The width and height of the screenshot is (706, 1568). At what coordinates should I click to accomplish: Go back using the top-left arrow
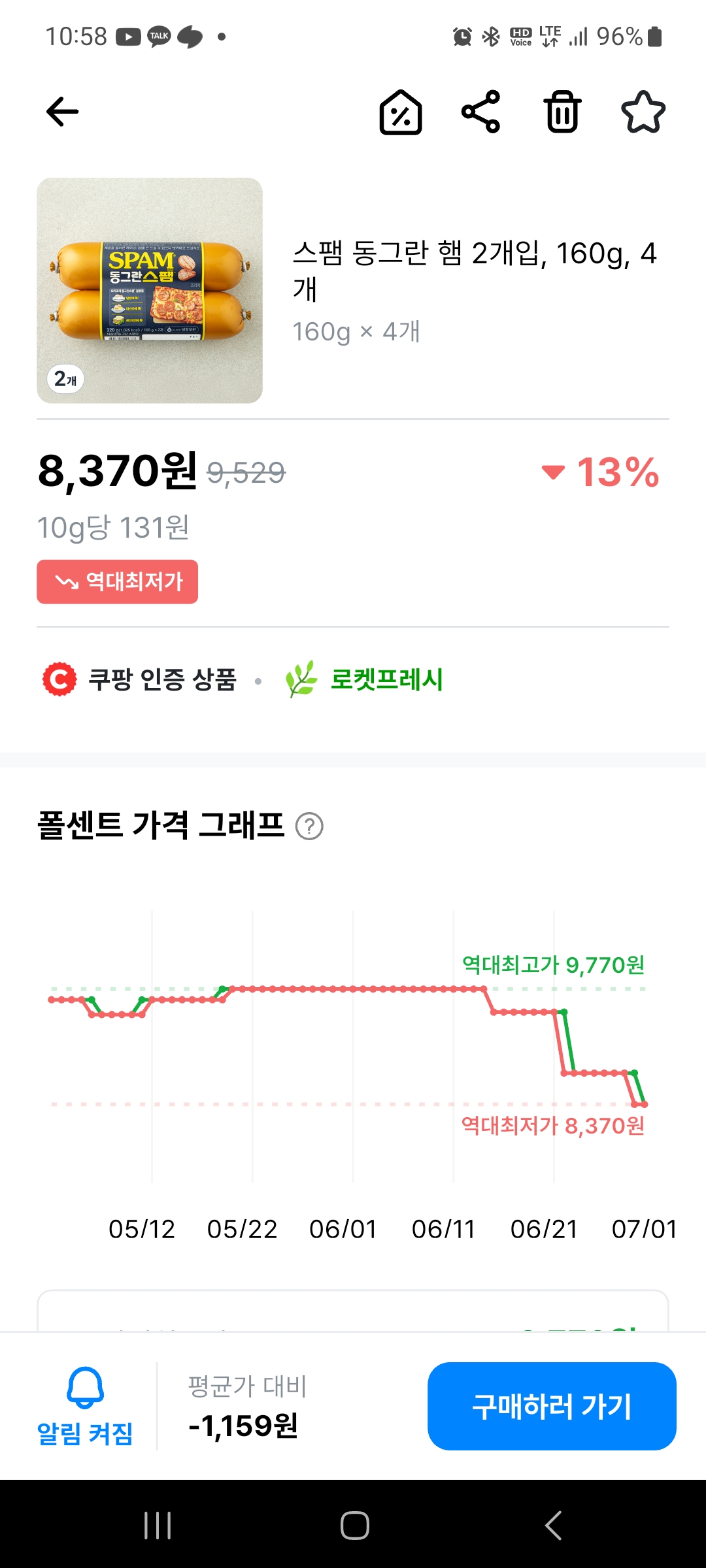(63, 112)
